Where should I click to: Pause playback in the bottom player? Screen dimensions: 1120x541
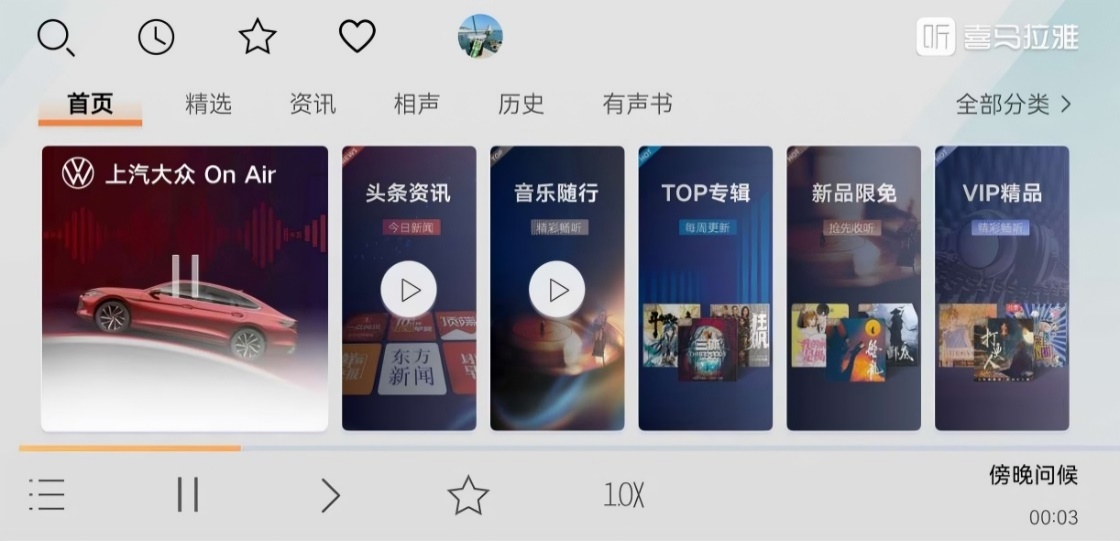pyautogui.click(x=187, y=494)
